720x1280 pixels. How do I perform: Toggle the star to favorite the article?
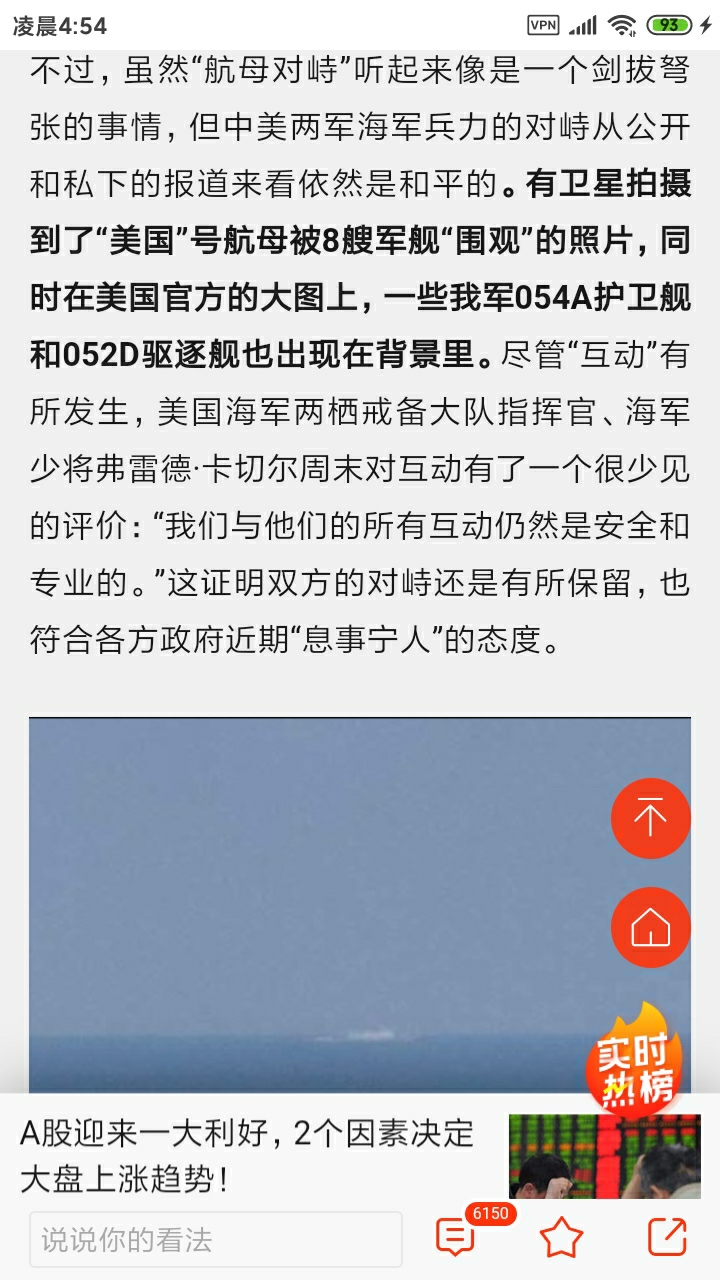pos(563,1237)
